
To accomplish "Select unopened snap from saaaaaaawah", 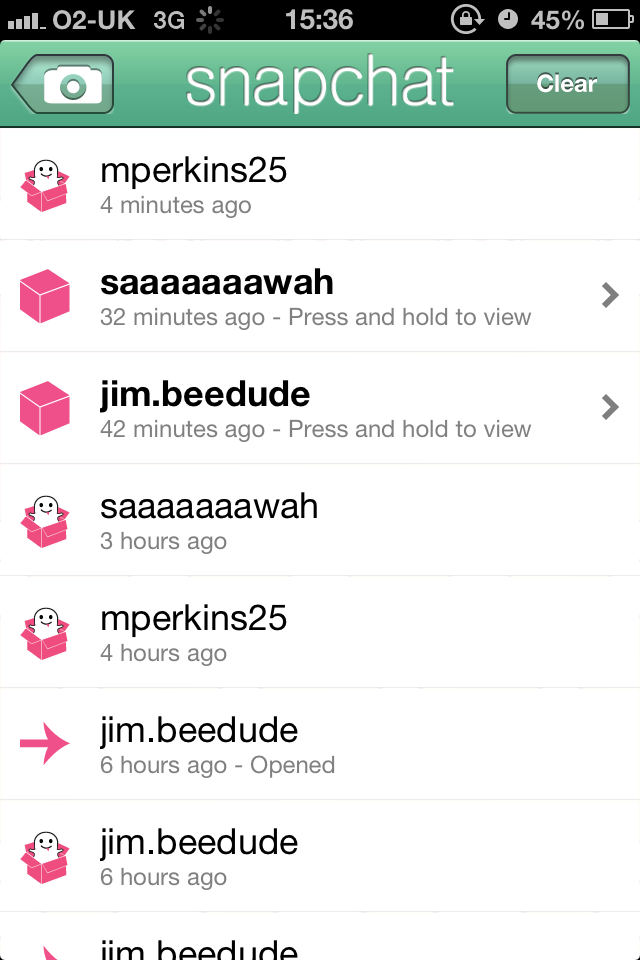I will (x=320, y=296).
